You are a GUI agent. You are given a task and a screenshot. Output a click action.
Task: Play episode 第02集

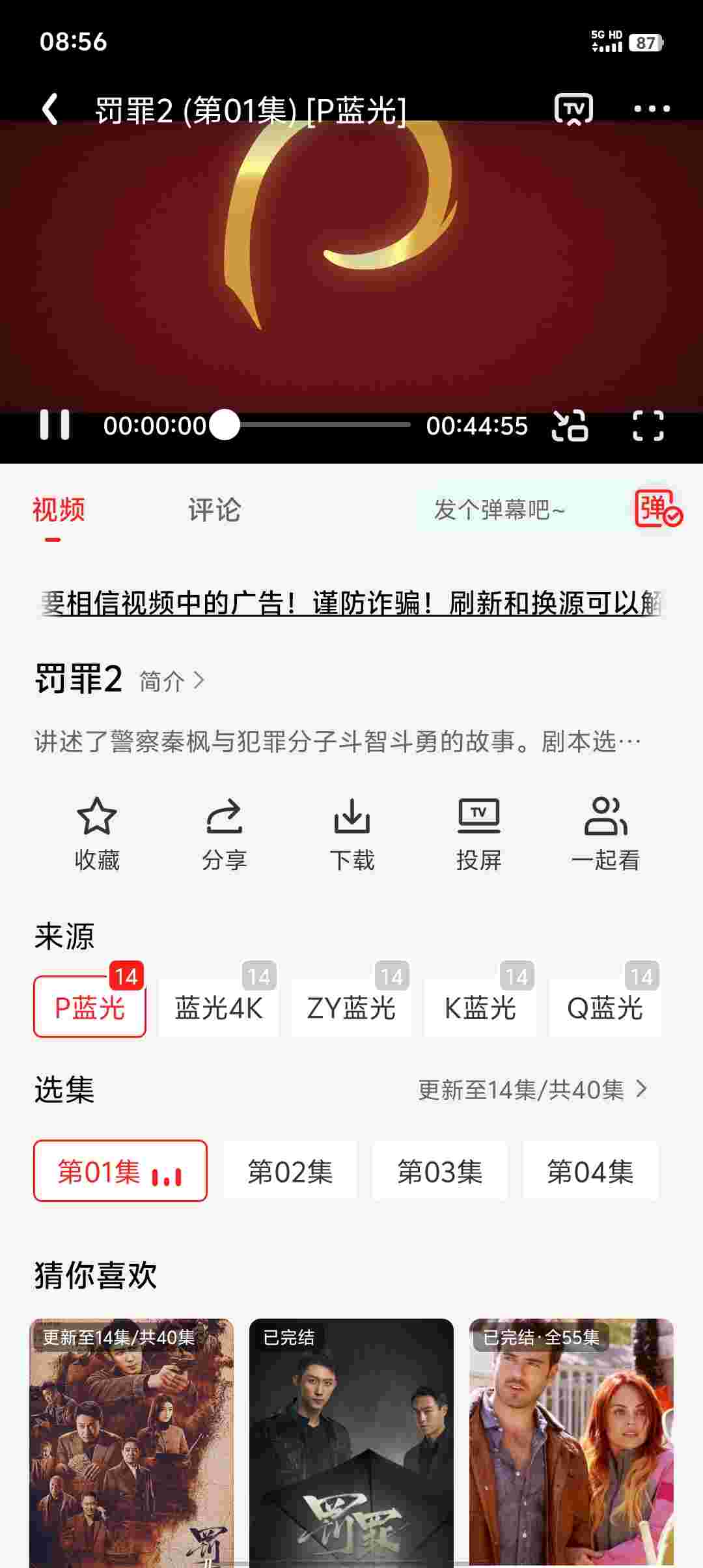point(290,1171)
